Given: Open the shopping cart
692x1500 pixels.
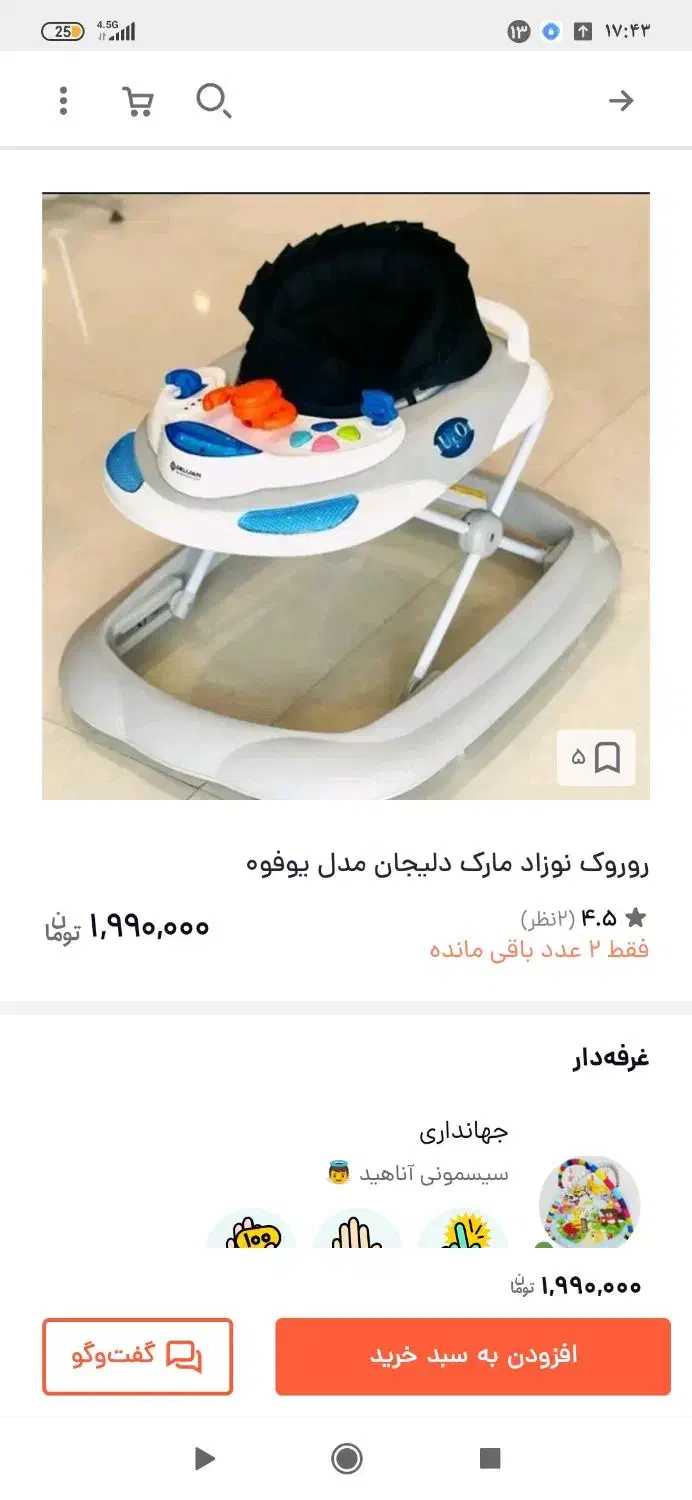Looking at the screenshot, I should click(138, 101).
